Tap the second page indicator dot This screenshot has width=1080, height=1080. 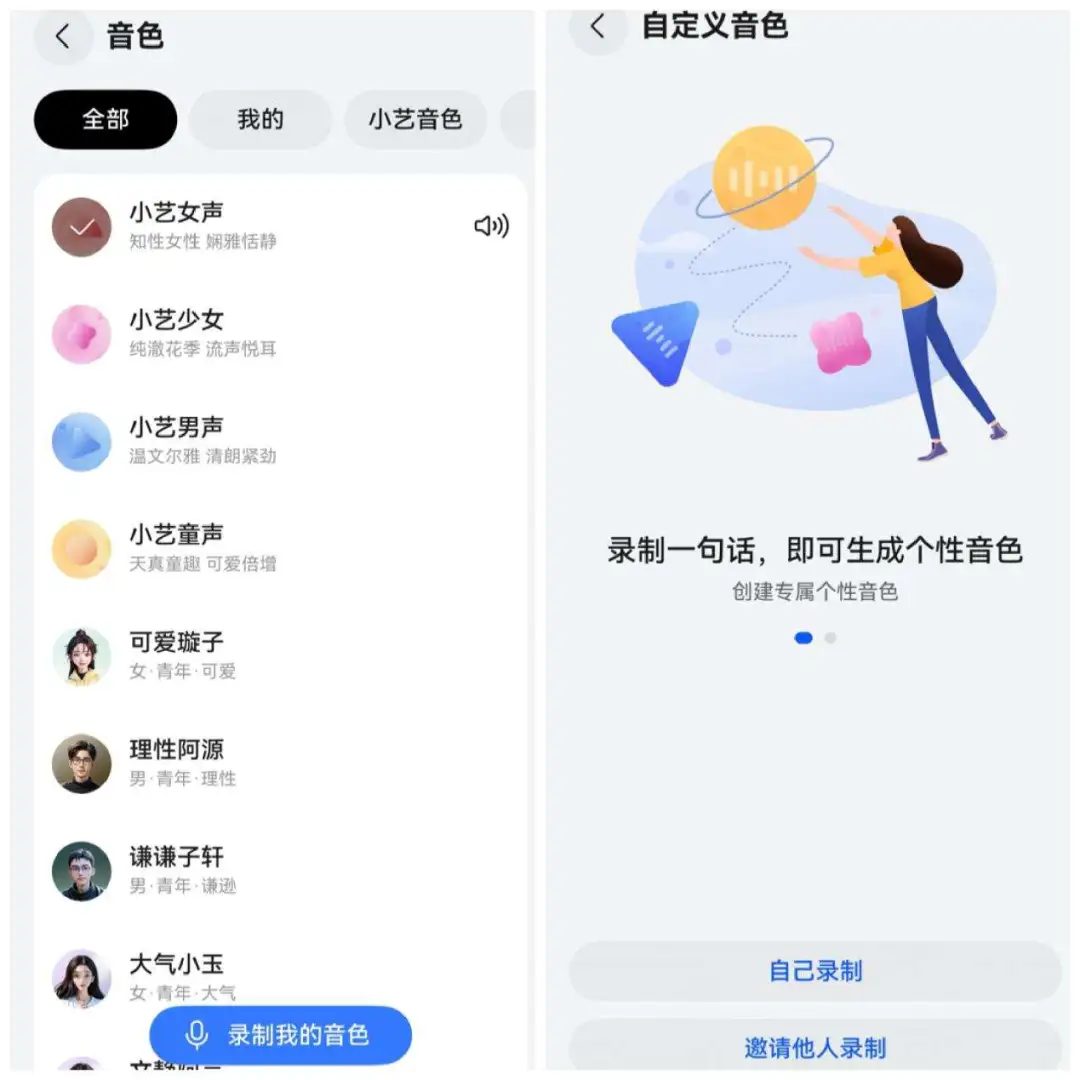[830, 638]
